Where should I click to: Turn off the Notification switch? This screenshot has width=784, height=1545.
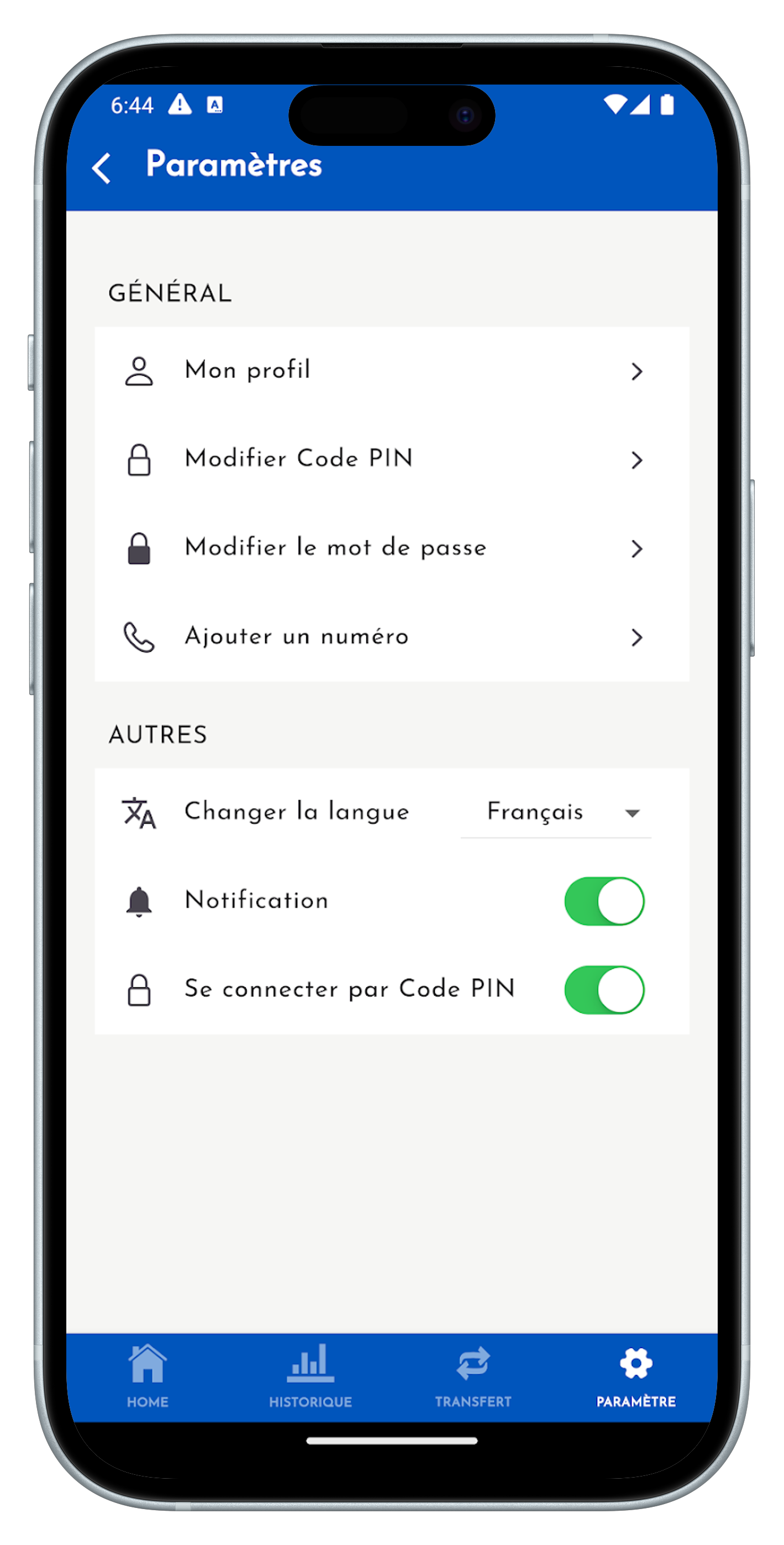point(603,901)
